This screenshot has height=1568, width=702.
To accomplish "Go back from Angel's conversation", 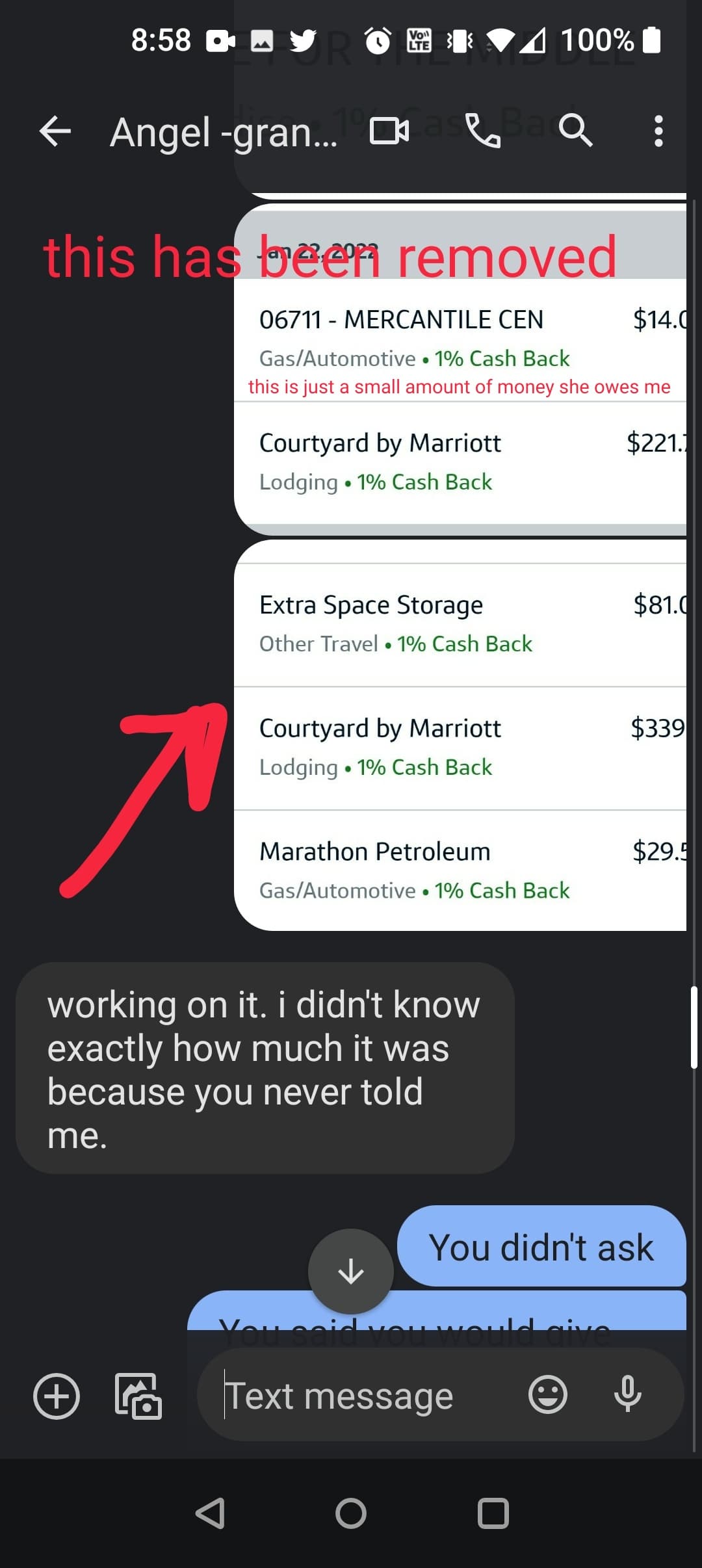I will pyautogui.click(x=55, y=132).
